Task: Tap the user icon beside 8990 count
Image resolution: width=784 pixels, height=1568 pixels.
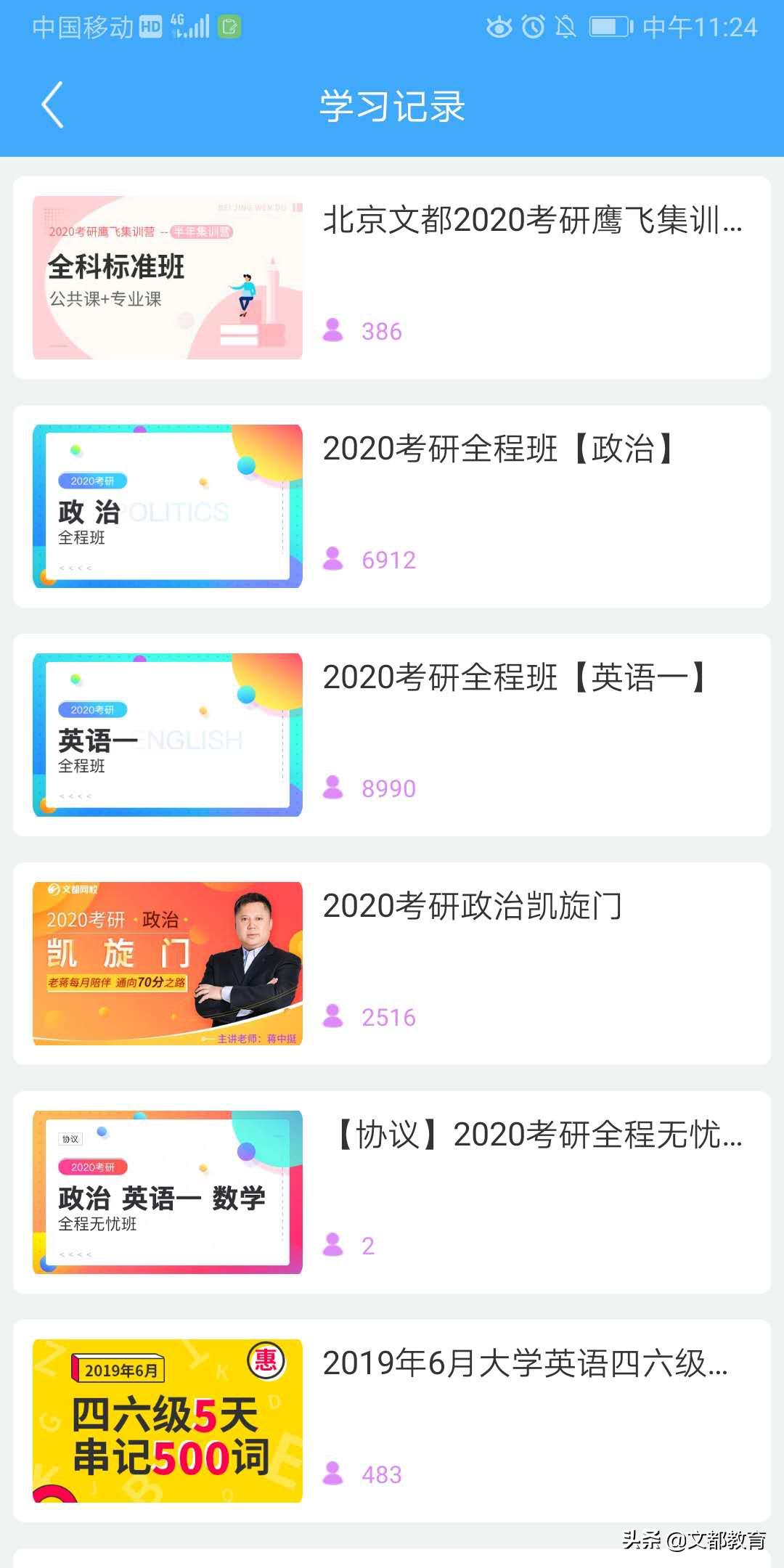Action: [x=335, y=788]
